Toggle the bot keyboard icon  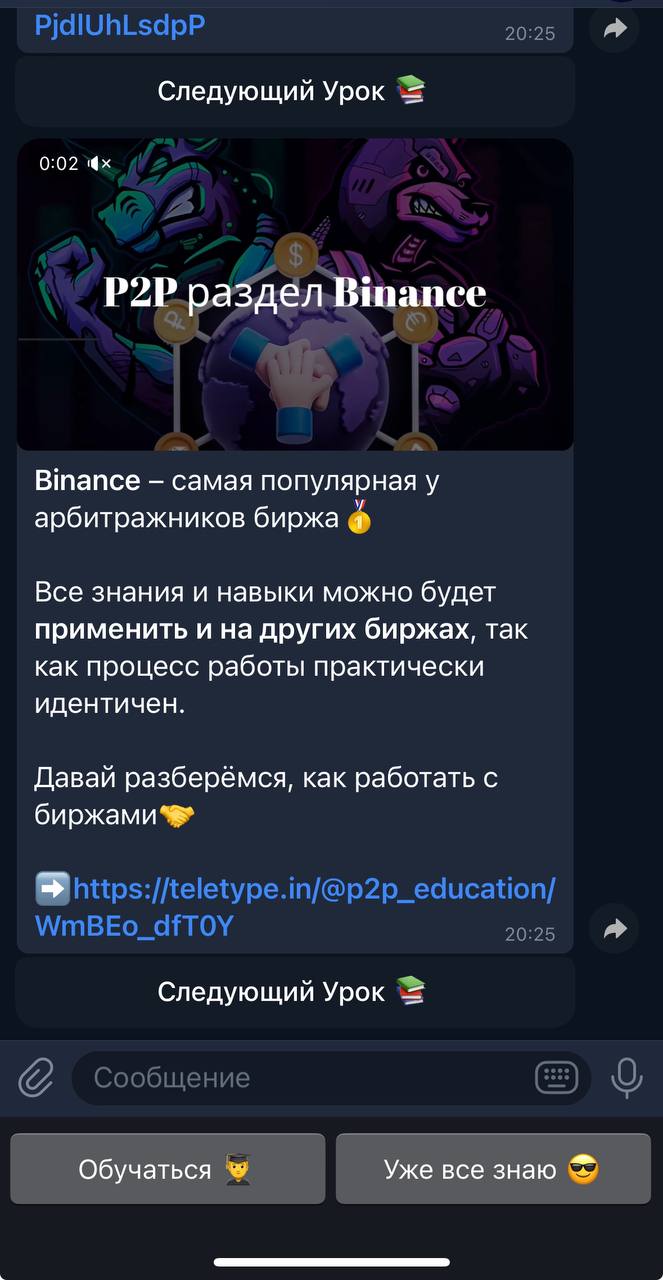tap(556, 1077)
